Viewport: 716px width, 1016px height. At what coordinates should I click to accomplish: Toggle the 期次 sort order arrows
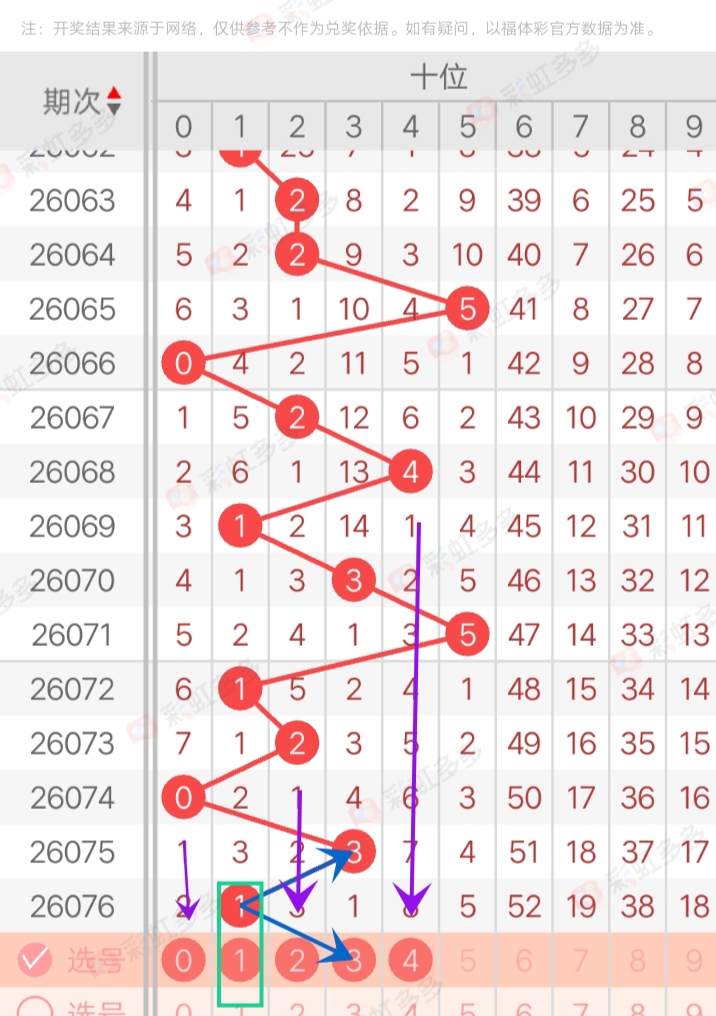click(x=114, y=100)
